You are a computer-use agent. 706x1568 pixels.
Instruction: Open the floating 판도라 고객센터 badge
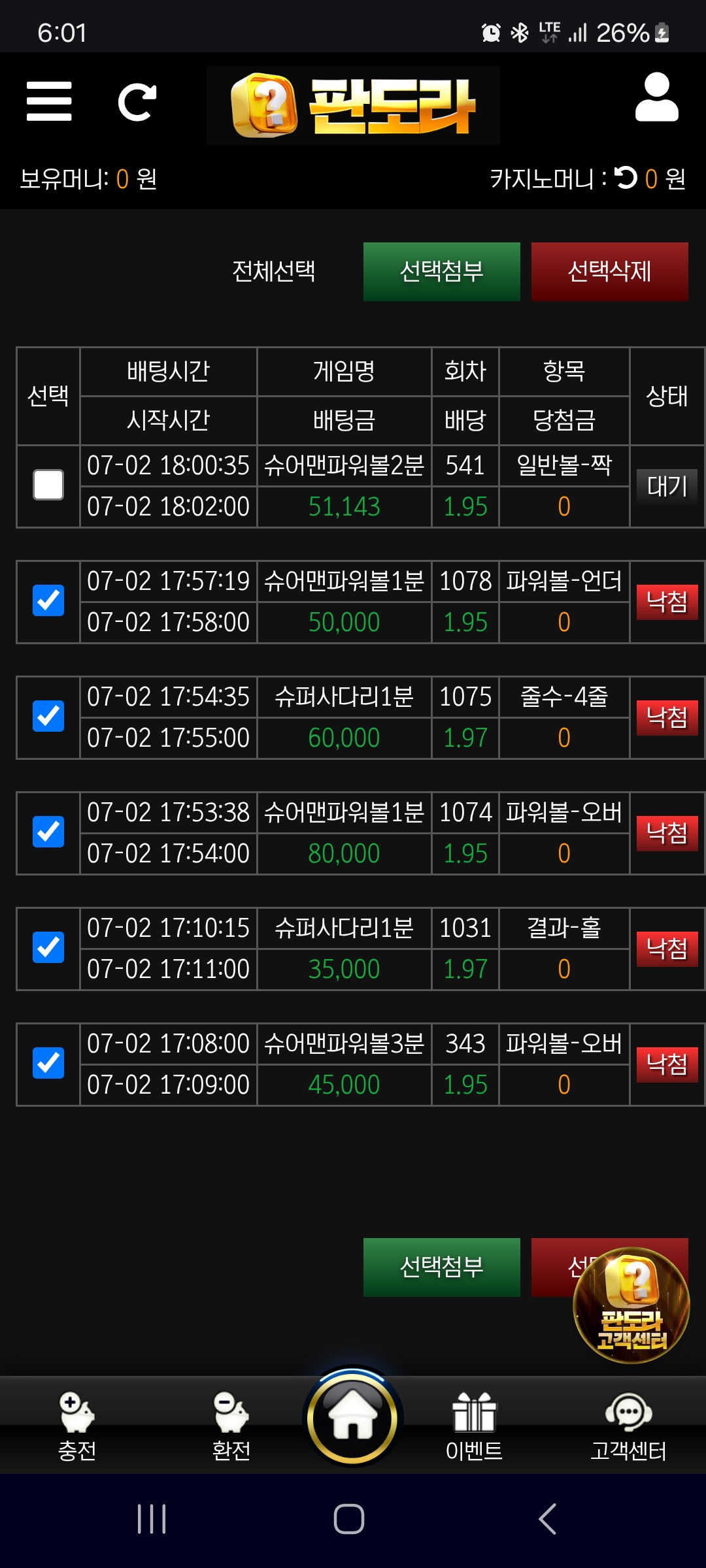[631, 1305]
